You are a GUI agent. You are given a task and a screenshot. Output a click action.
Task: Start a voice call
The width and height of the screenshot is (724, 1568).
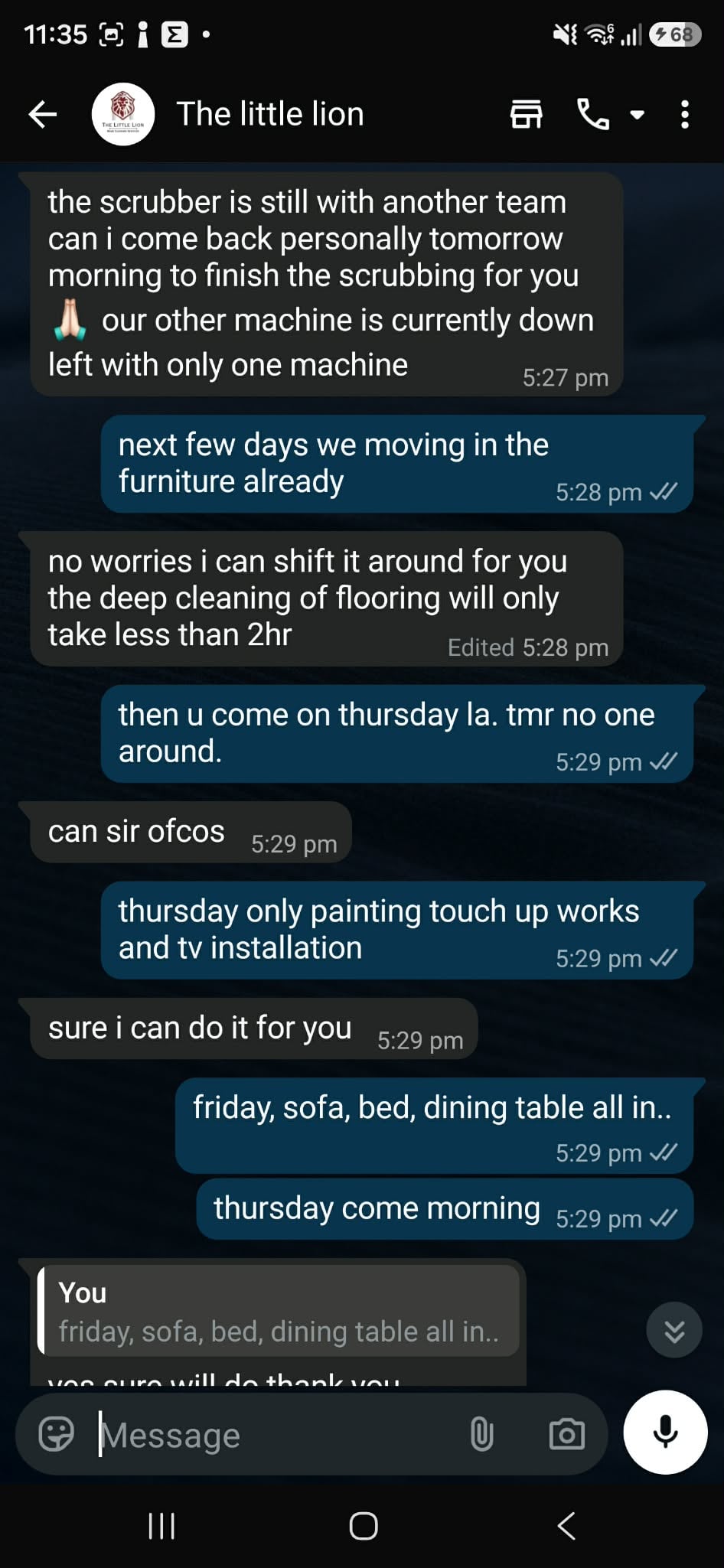pyautogui.click(x=593, y=115)
